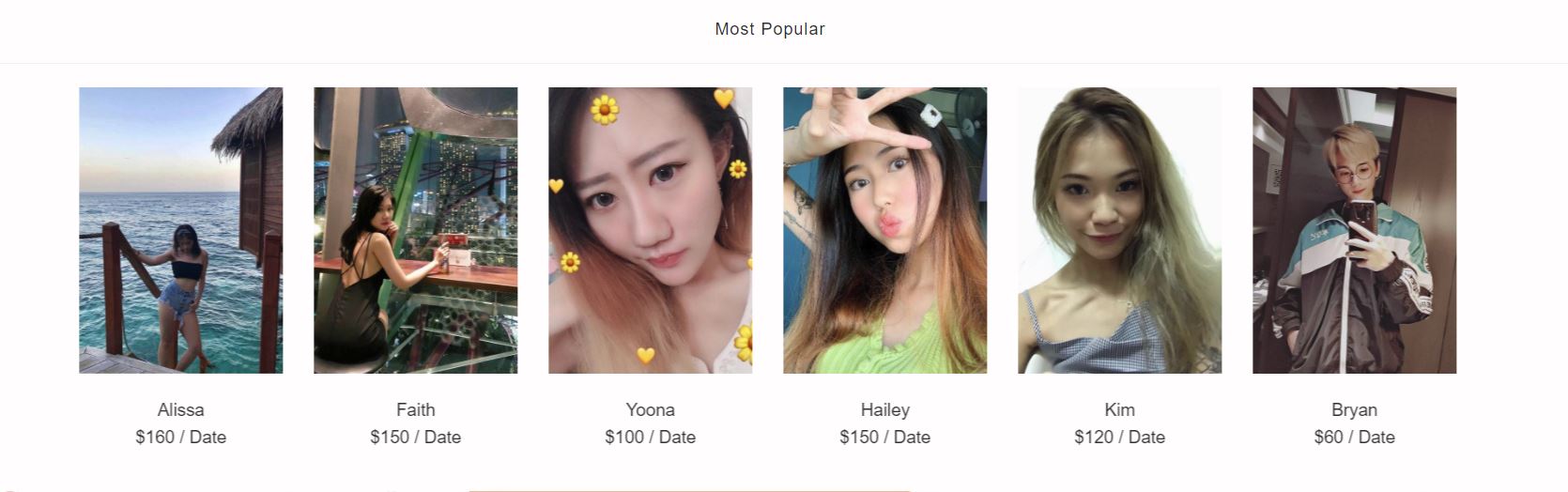Open Bryan's profile listing
This screenshot has height=492, width=1568.
1354,230
